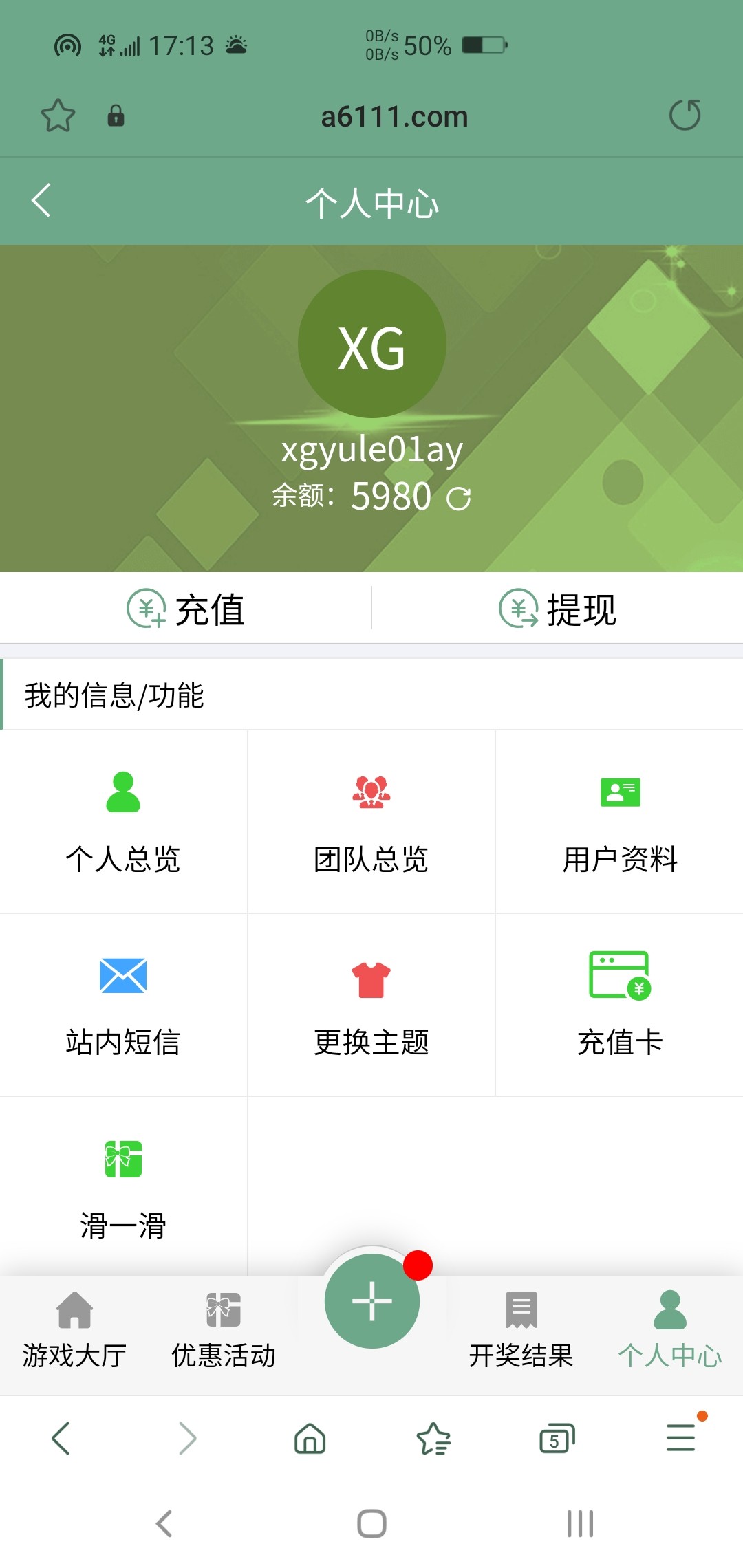Open the browser tabs switcher
The height and width of the screenshot is (1568, 743).
557,1439
